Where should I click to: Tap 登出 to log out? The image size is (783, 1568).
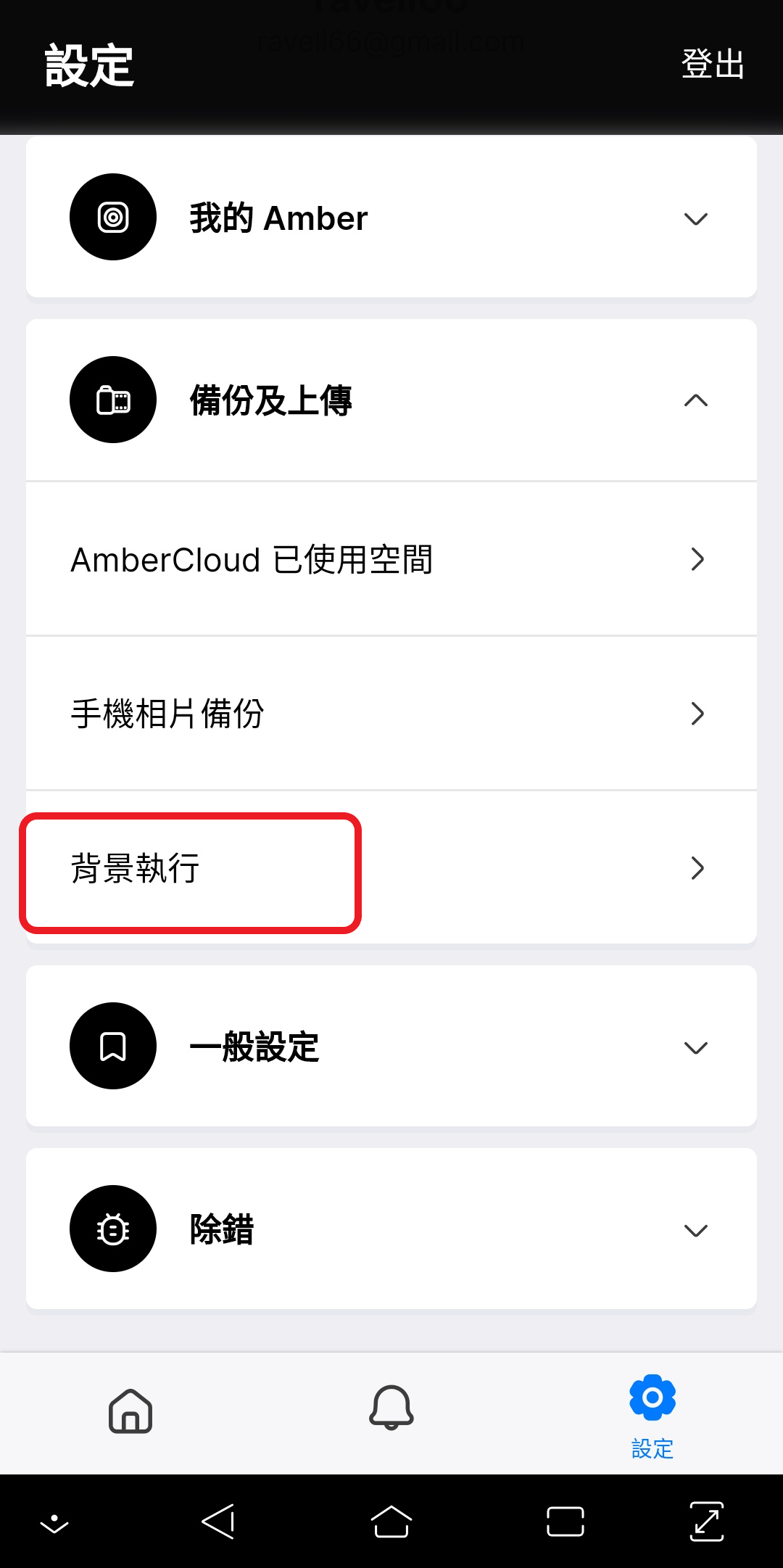coord(713,65)
